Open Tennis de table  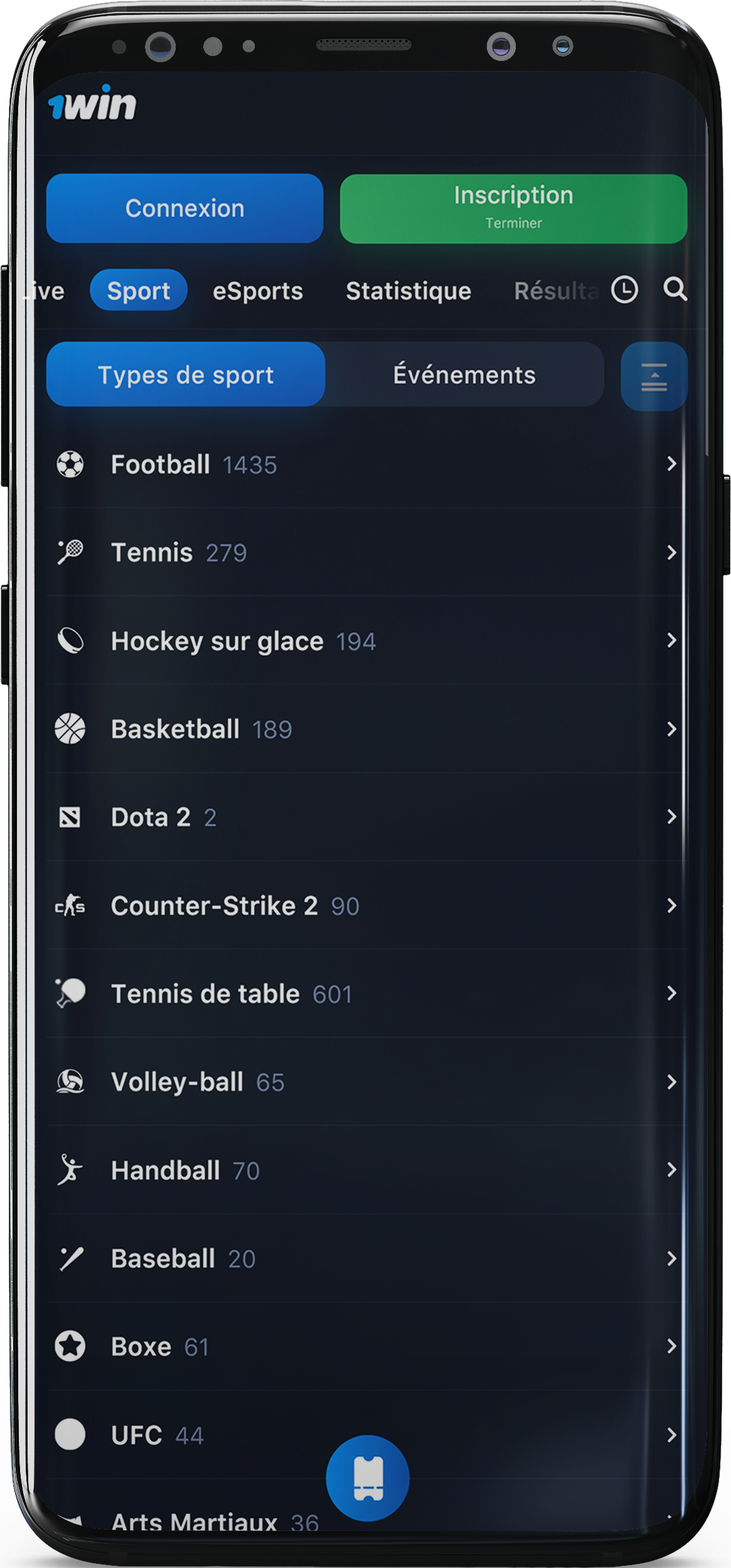366,994
